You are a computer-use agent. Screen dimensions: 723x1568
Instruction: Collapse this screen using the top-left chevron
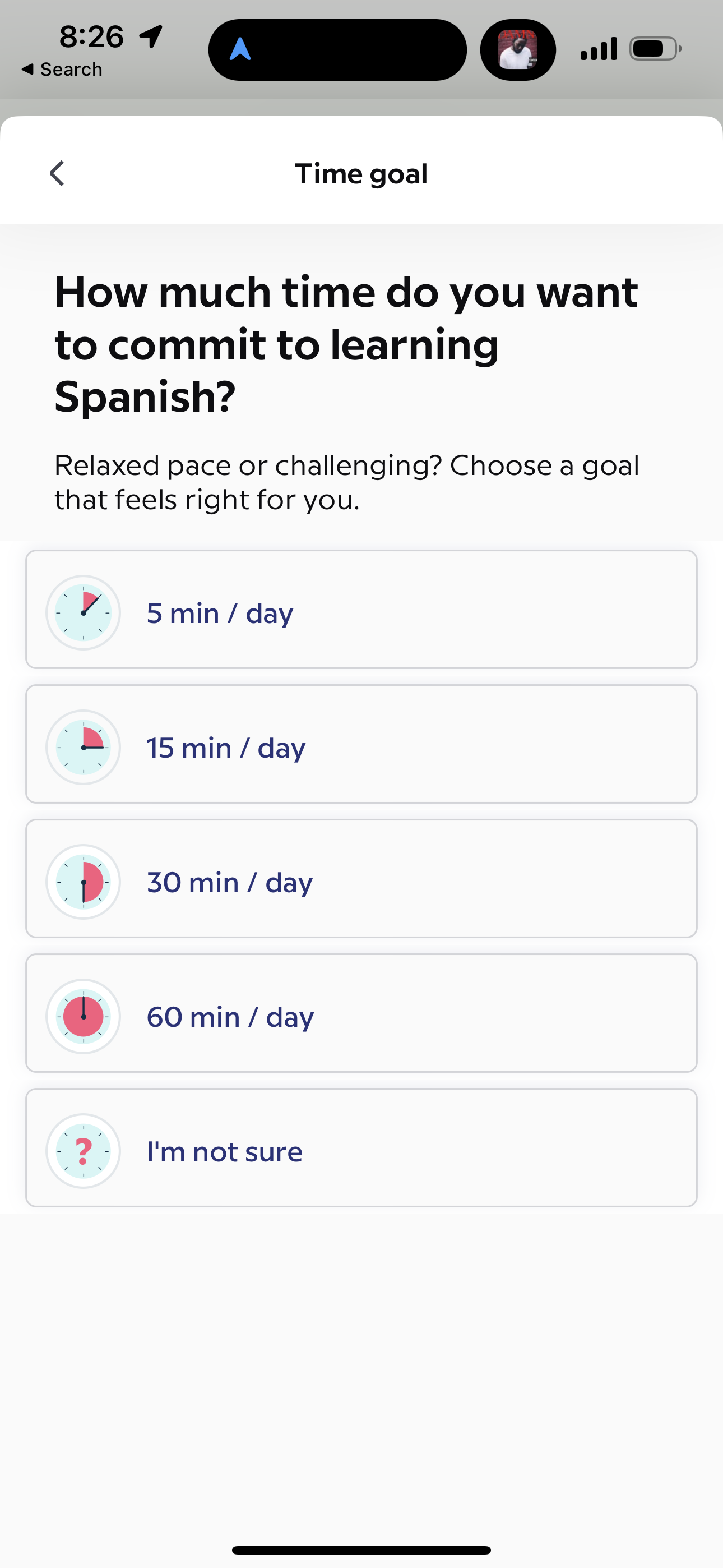coord(56,173)
